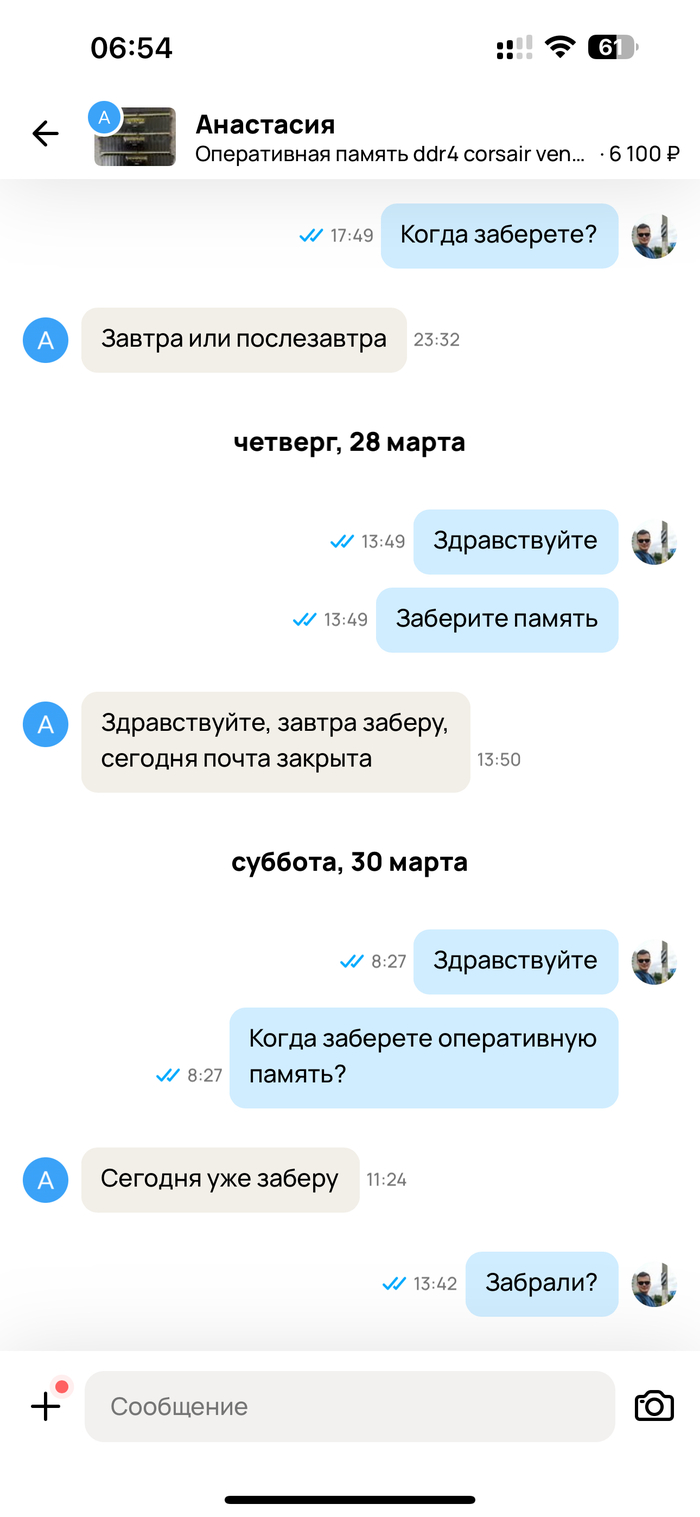Focus the Сообщение text field
The width and height of the screenshot is (700, 1517).
click(x=349, y=1406)
